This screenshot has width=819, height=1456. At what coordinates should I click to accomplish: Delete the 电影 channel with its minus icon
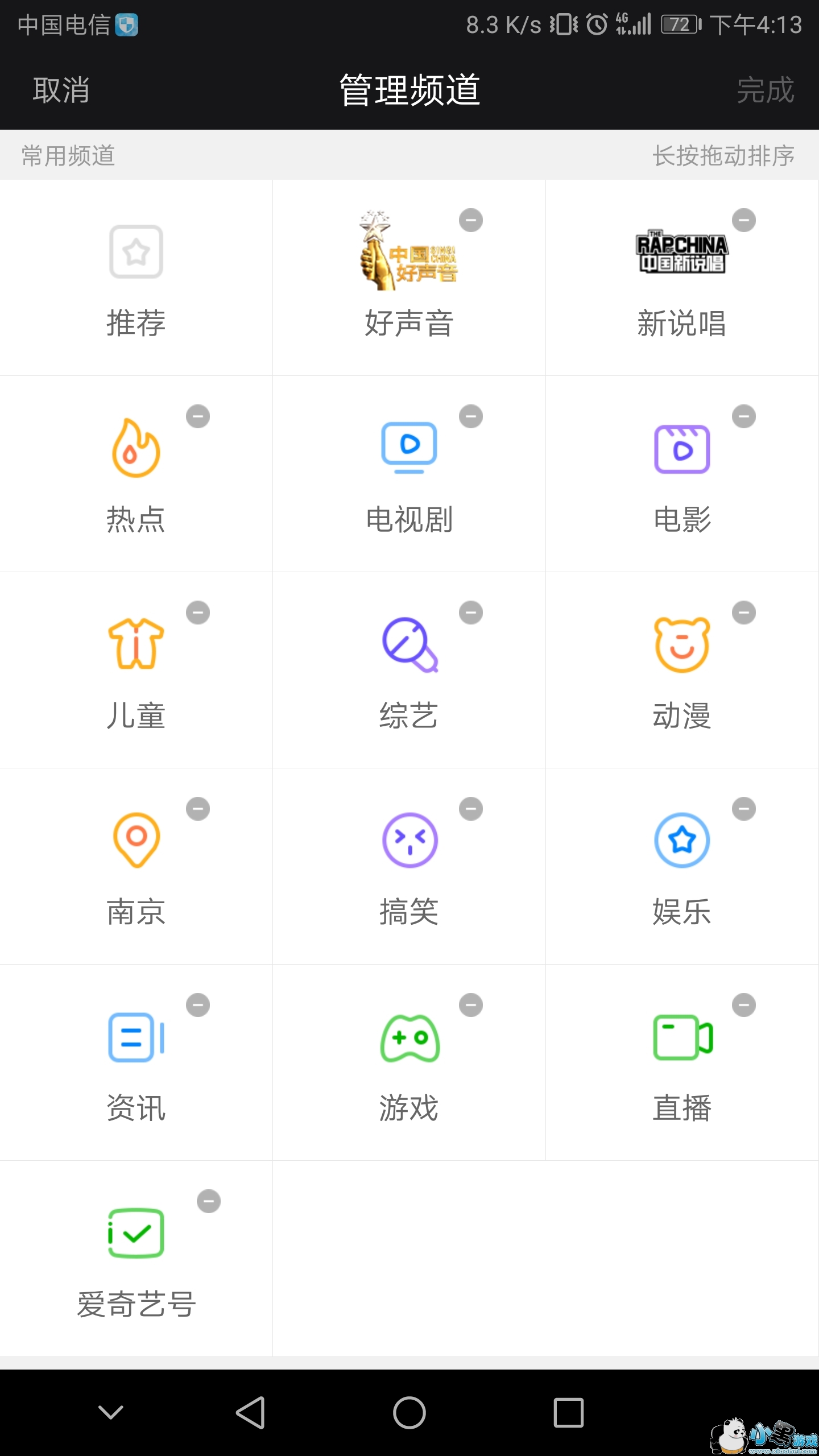click(744, 416)
